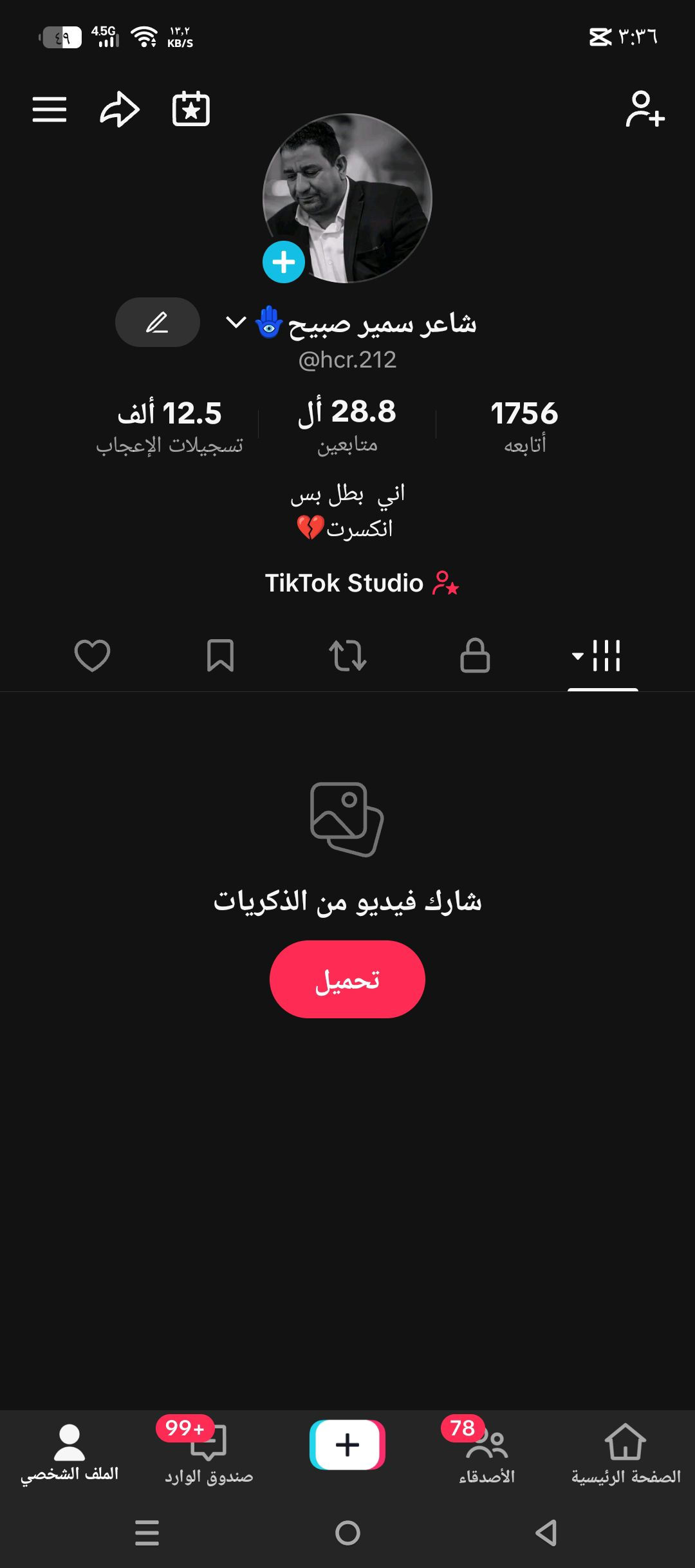Share this profile

click(120, 109)
